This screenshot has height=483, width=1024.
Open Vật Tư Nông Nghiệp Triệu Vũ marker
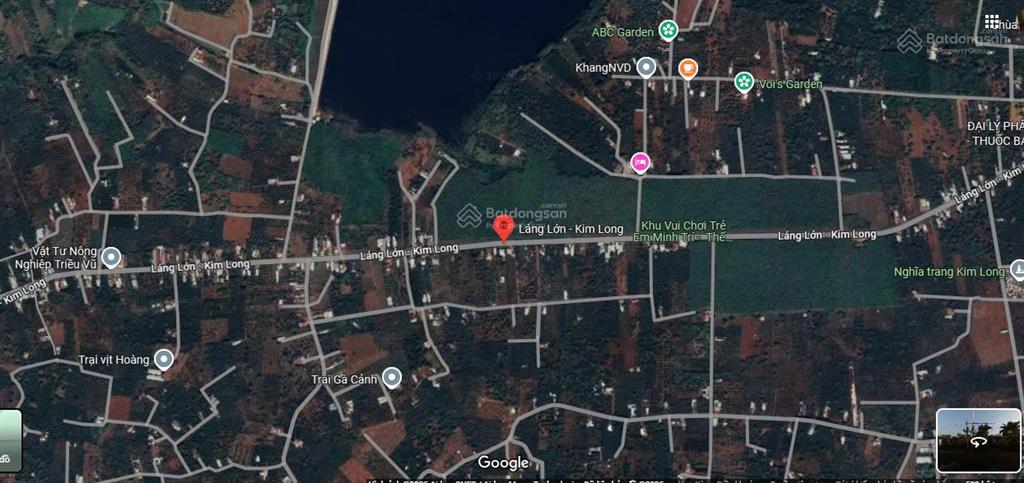tap(112, 258)
